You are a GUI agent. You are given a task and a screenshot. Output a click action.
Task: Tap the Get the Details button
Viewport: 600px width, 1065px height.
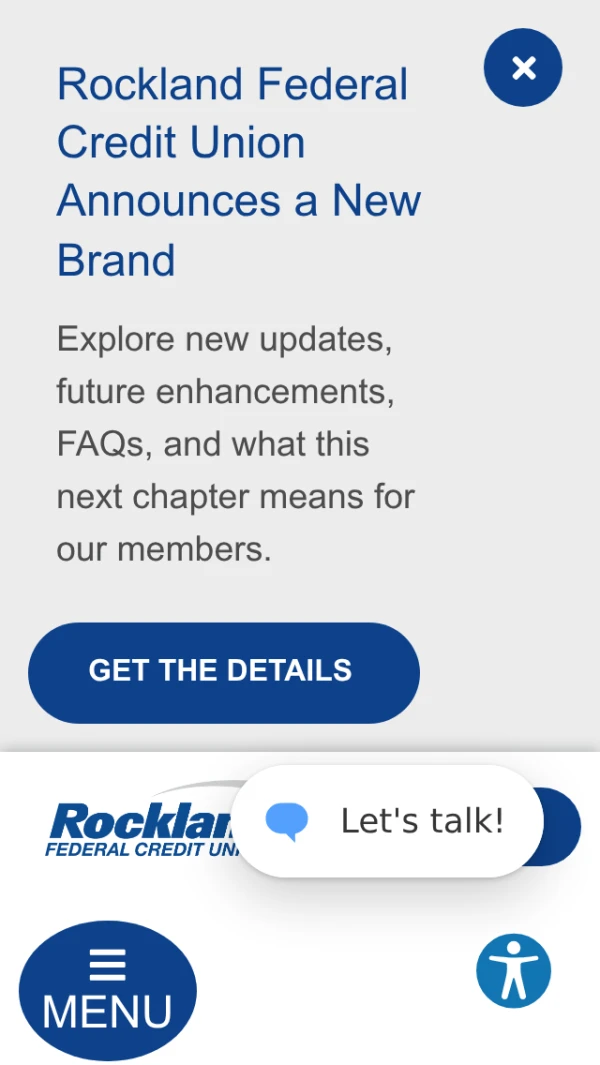pos(224,672)
